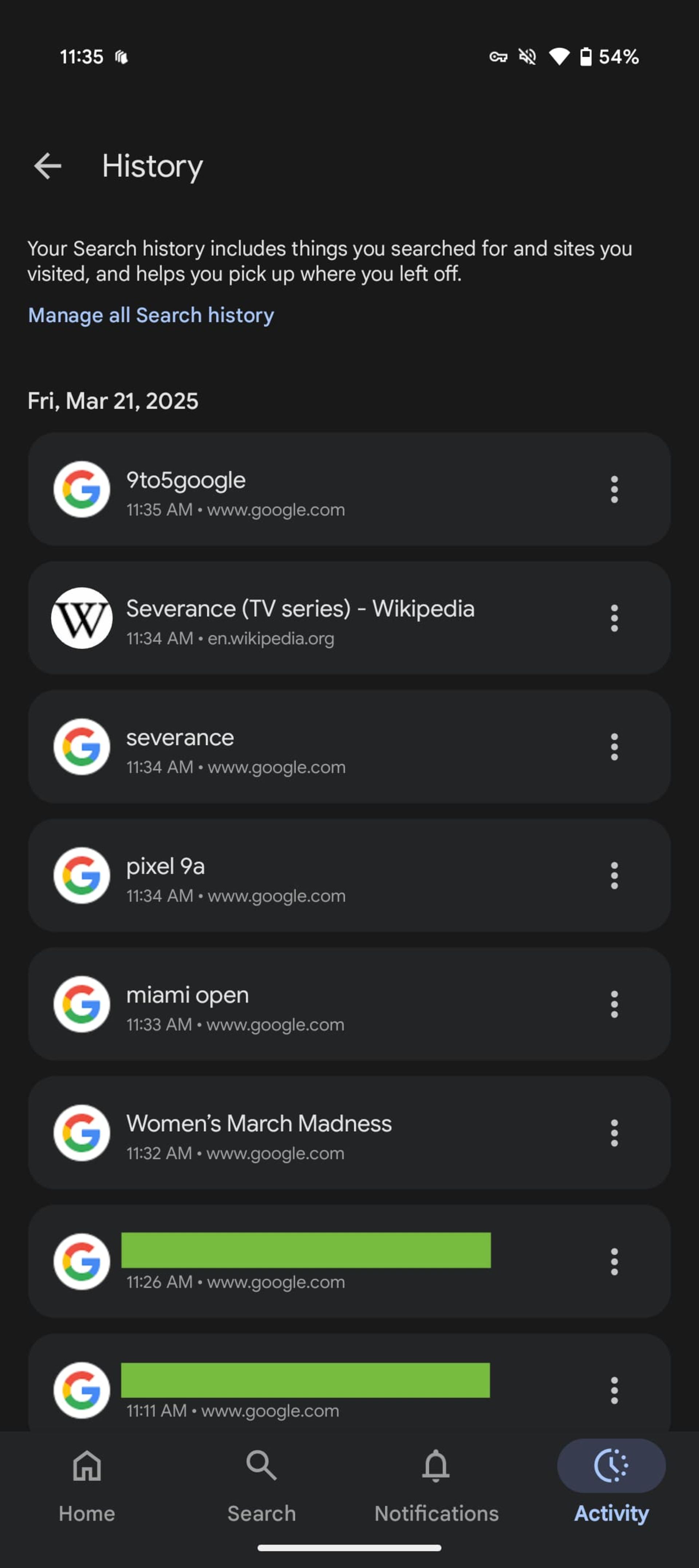Open the overflow menu for Women's March Madness
This screenshot has height=1568, width=699.
tap(614, 1133)
